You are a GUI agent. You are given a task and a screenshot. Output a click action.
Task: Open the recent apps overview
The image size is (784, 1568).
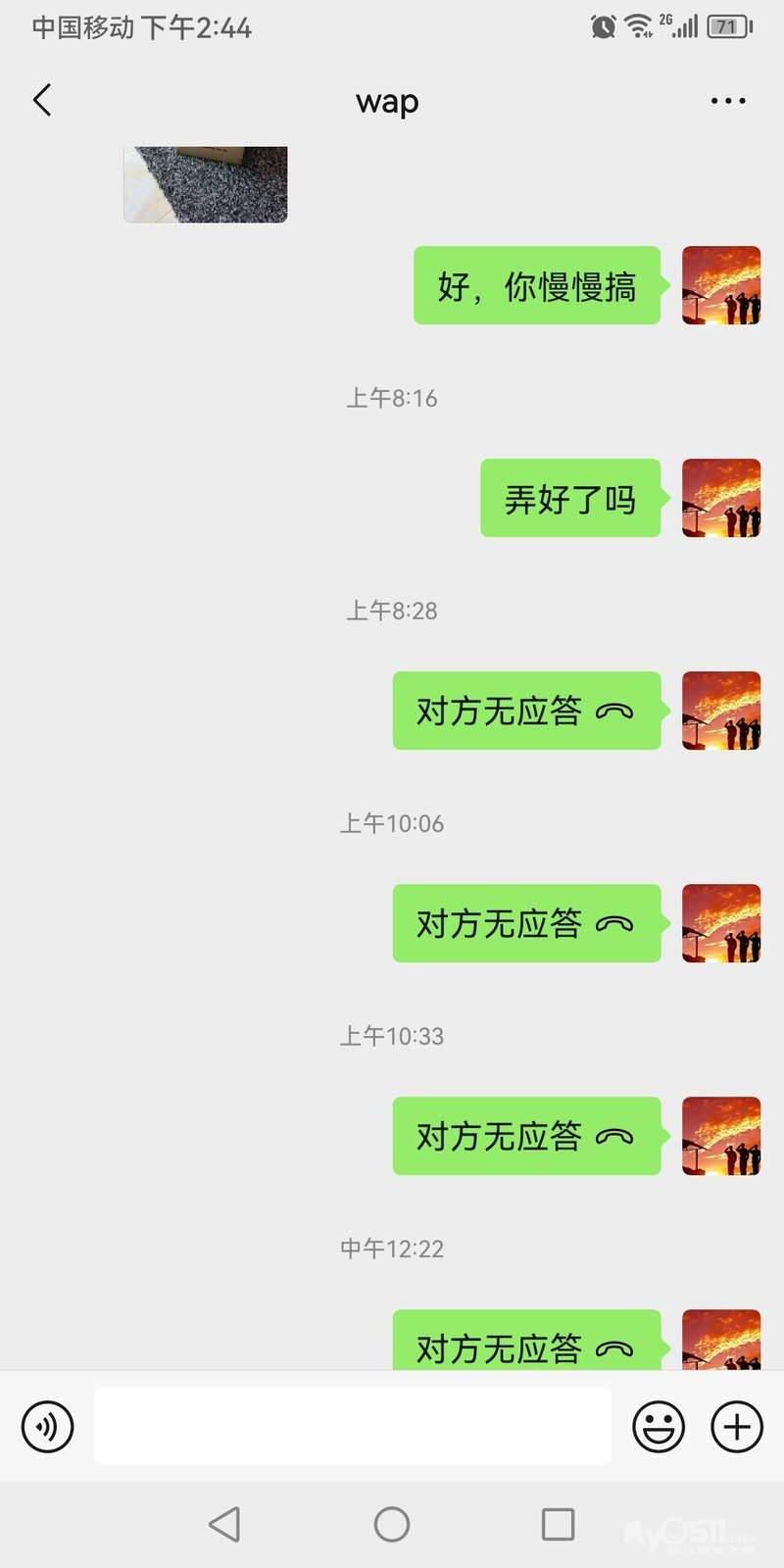558,1524
